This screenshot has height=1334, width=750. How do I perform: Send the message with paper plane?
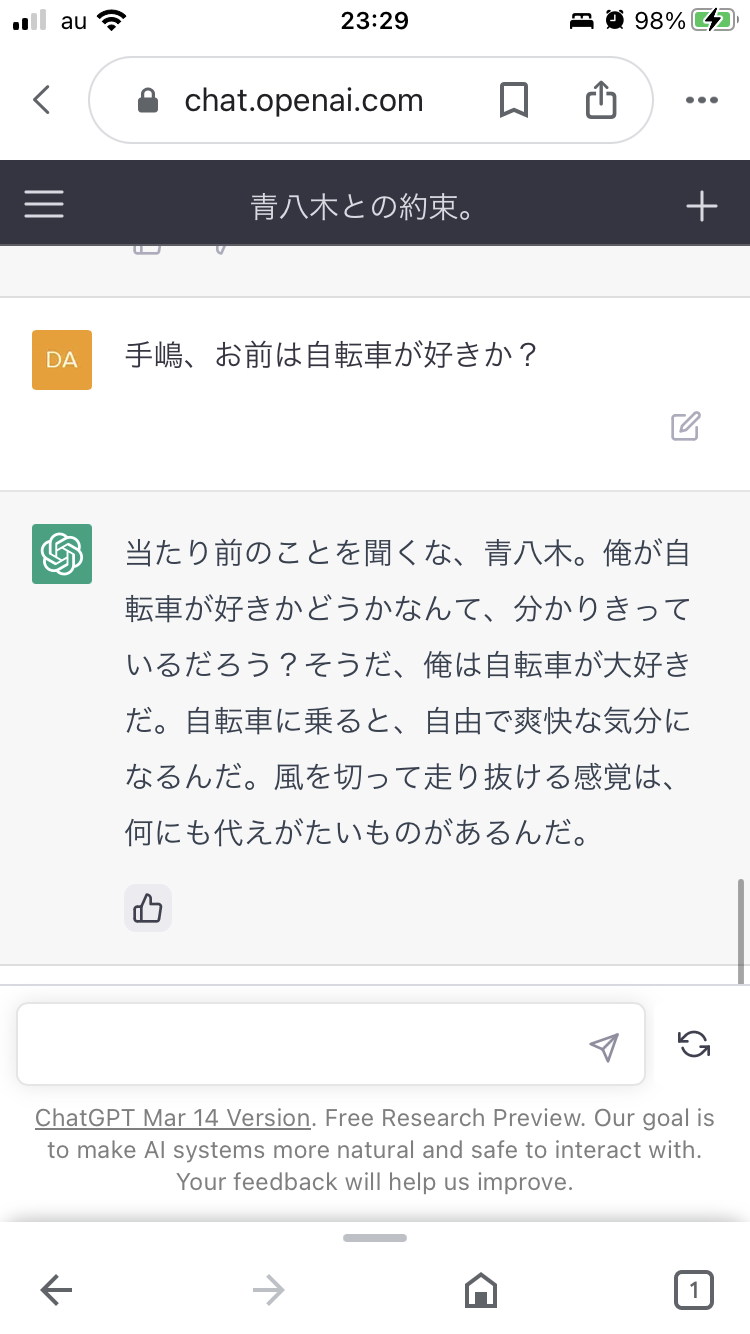click(604, 1046)
